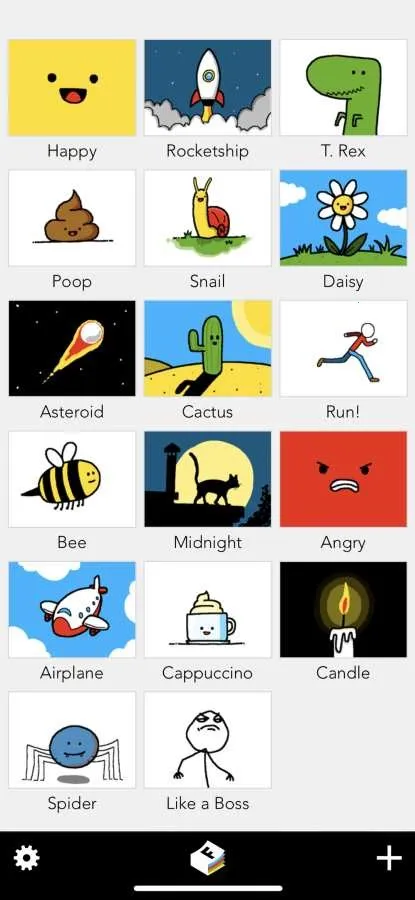Open the Midnight cat animation

pyautogui.click(x=208, y=479)
